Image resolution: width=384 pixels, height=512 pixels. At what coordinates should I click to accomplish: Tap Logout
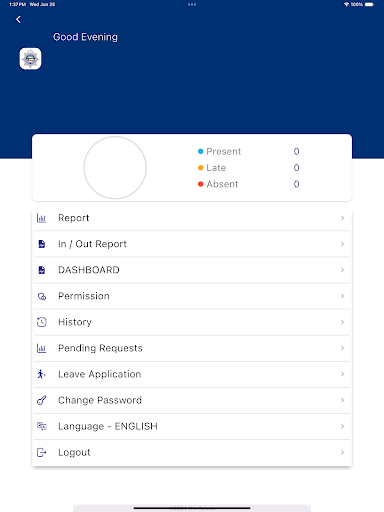(192, 452)
